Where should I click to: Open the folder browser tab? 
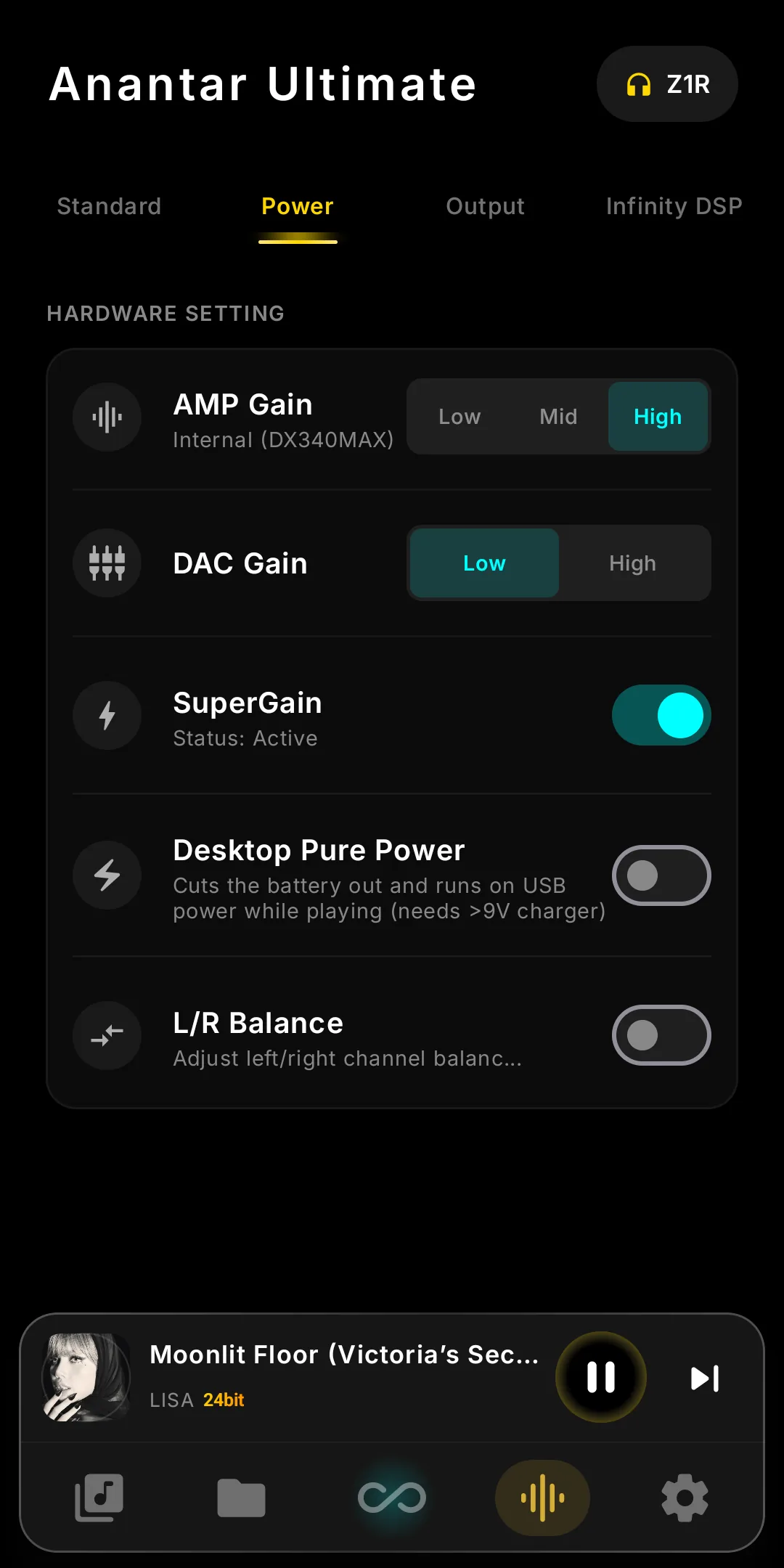click(x=242, y=1498)
